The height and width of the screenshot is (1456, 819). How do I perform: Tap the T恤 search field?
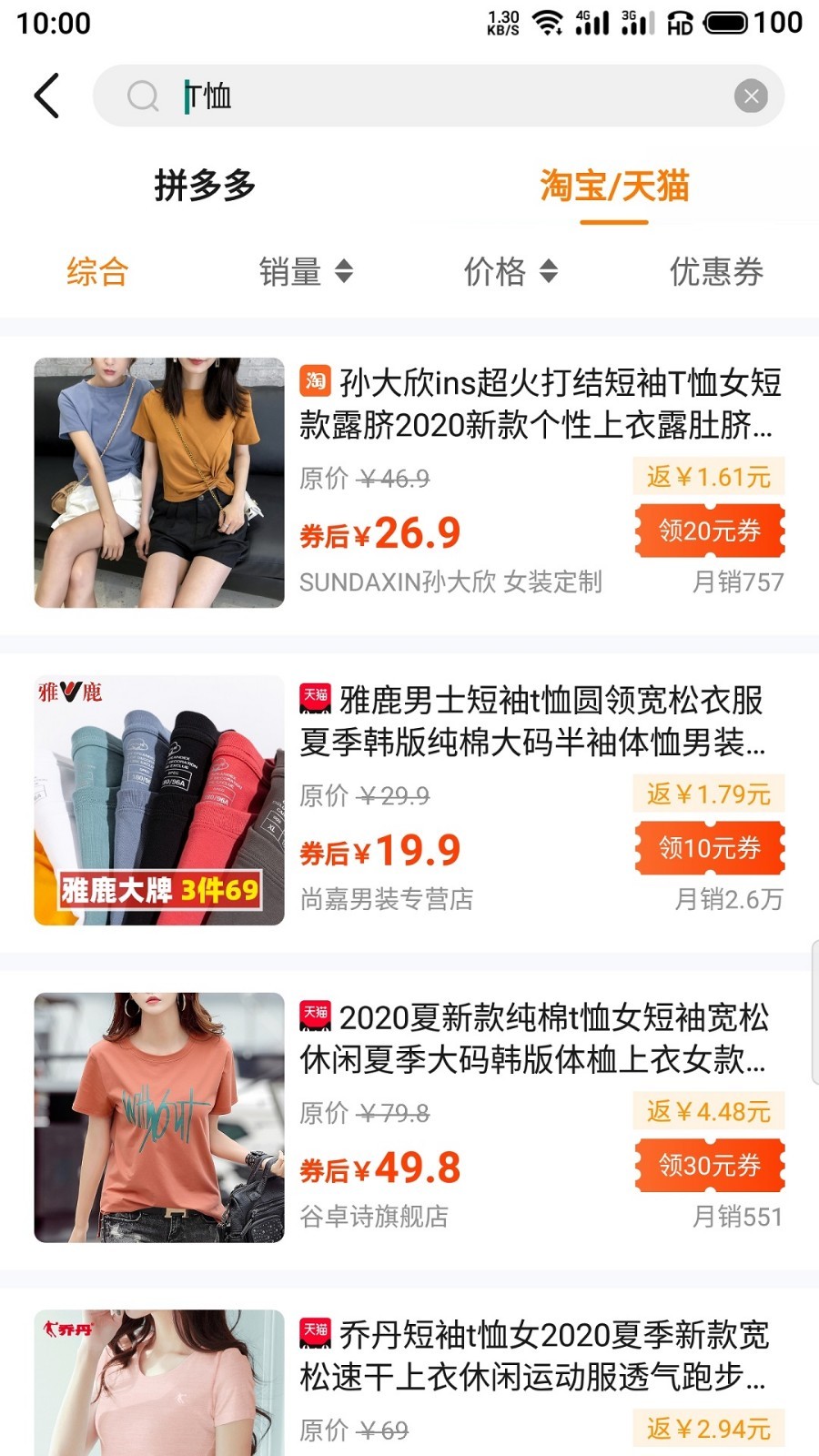[x=437, y=96]
